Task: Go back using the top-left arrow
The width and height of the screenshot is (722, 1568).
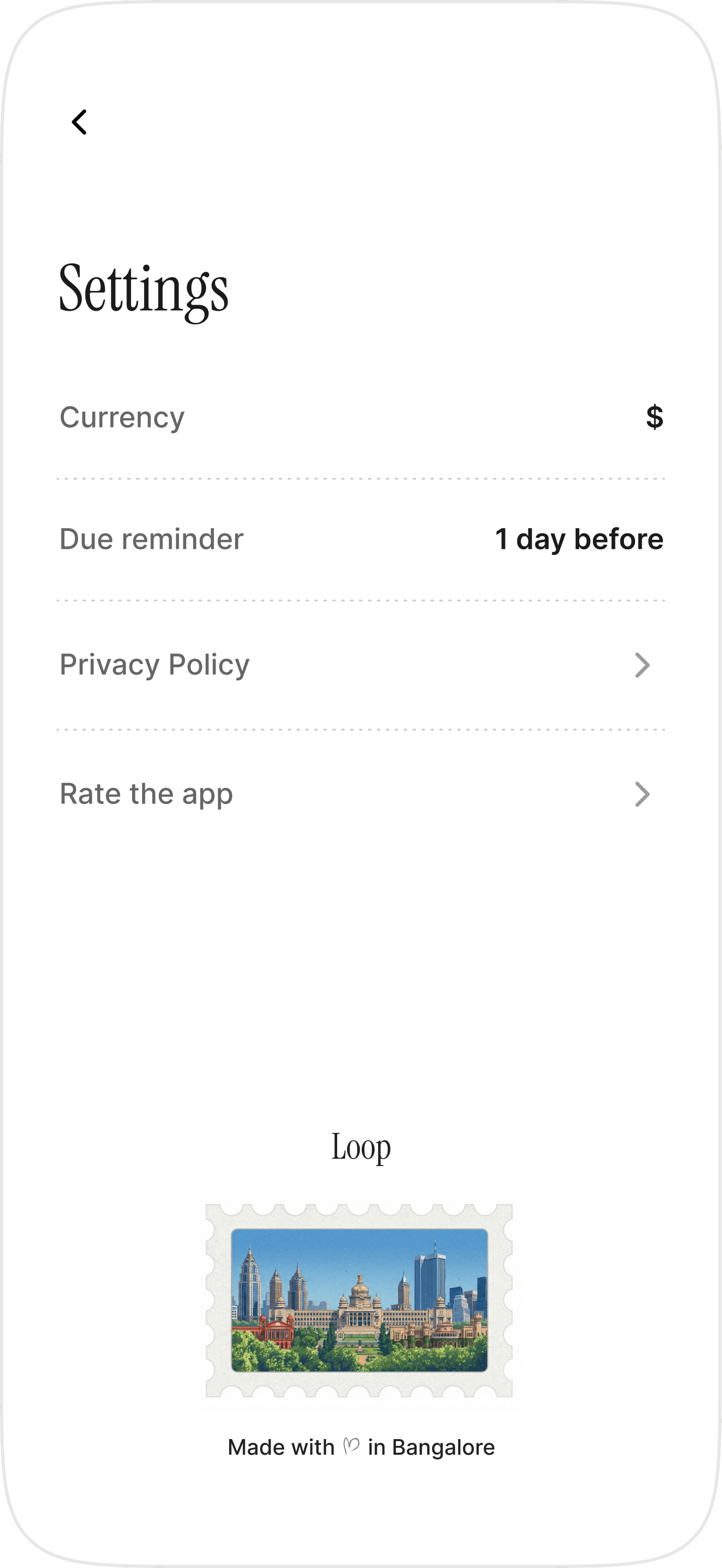Action: click(x=80, y=122)
